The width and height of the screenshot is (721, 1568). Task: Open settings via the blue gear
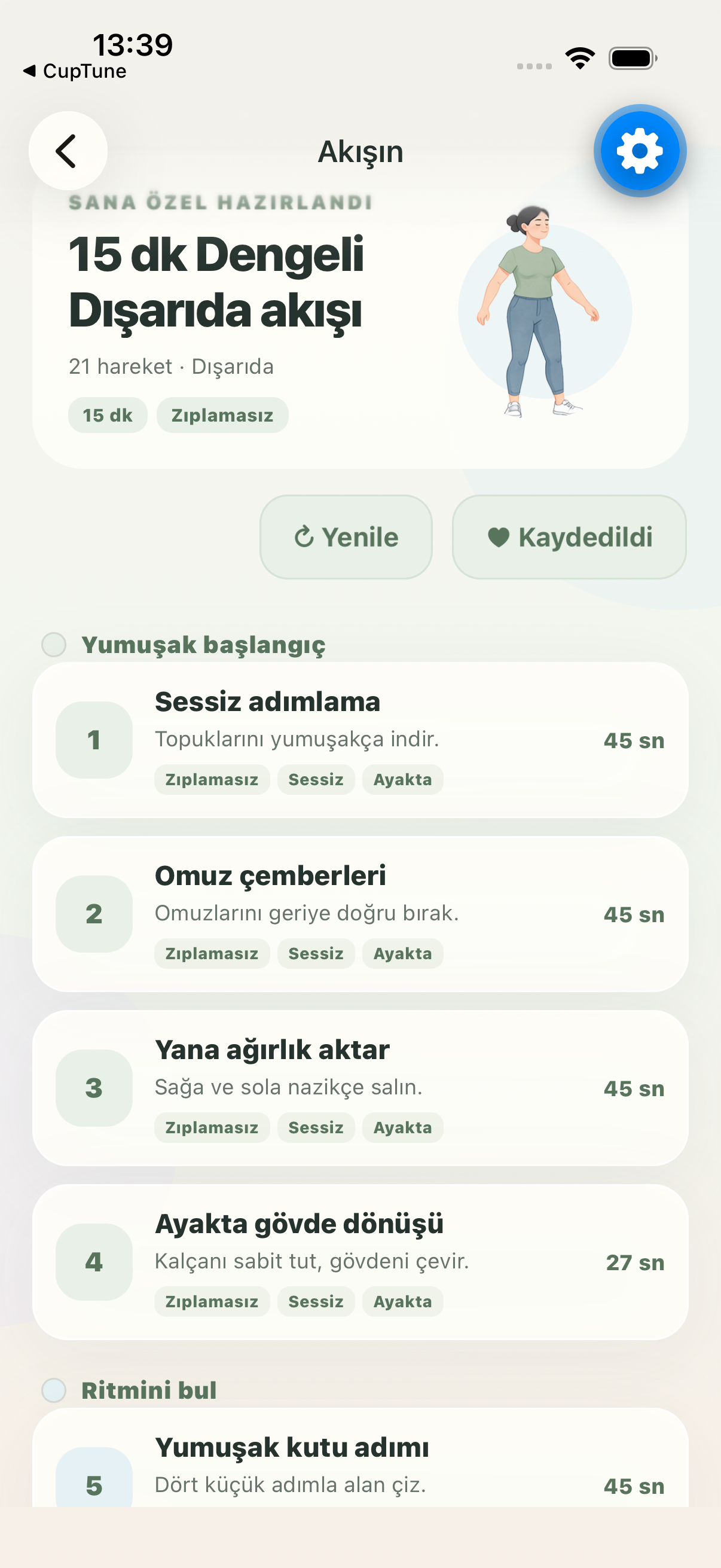[x=640, y=151]
